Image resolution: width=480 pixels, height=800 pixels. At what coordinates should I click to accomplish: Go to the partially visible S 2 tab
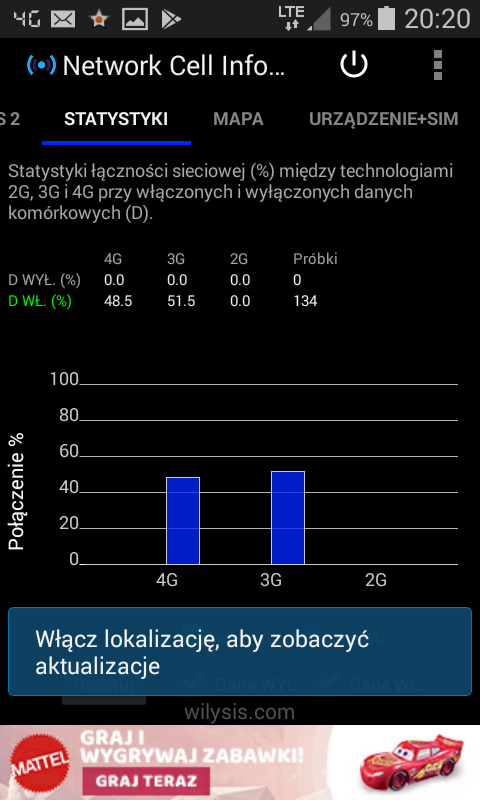pos(10,119)
